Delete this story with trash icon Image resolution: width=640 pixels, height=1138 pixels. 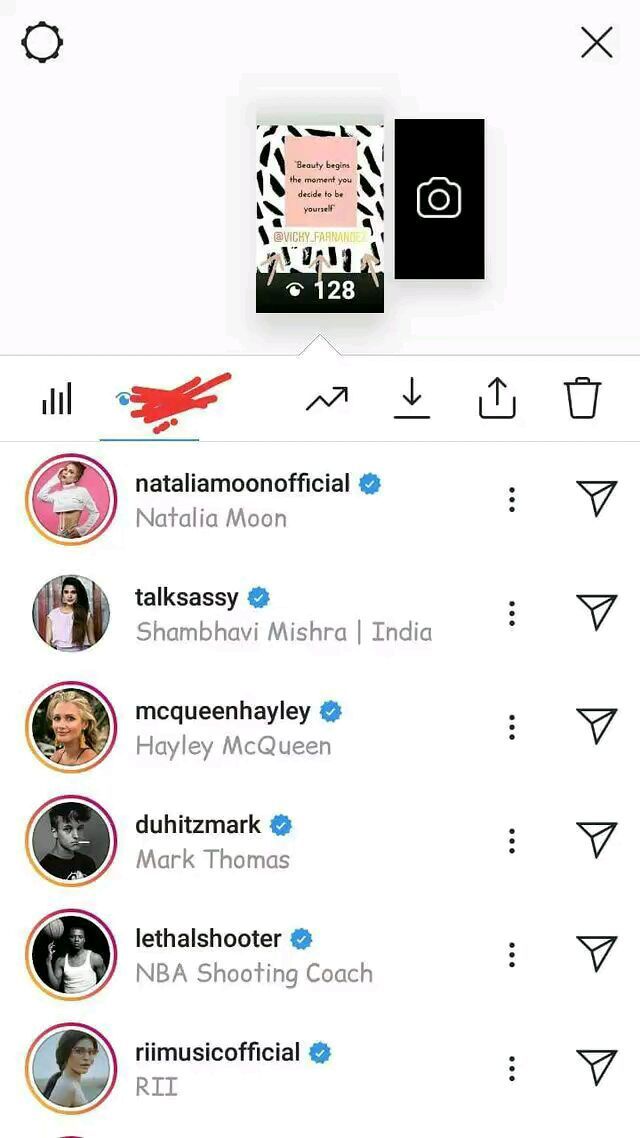(x=582, y=400)
